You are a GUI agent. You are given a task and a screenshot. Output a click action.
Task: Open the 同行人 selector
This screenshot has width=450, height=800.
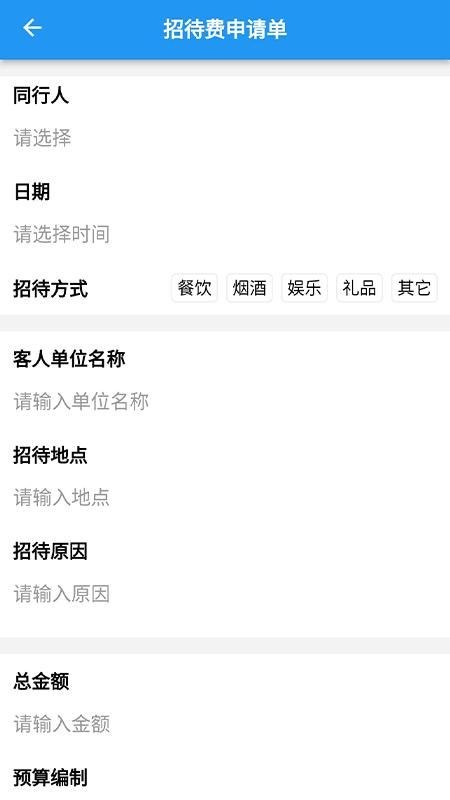click(225, 138)
